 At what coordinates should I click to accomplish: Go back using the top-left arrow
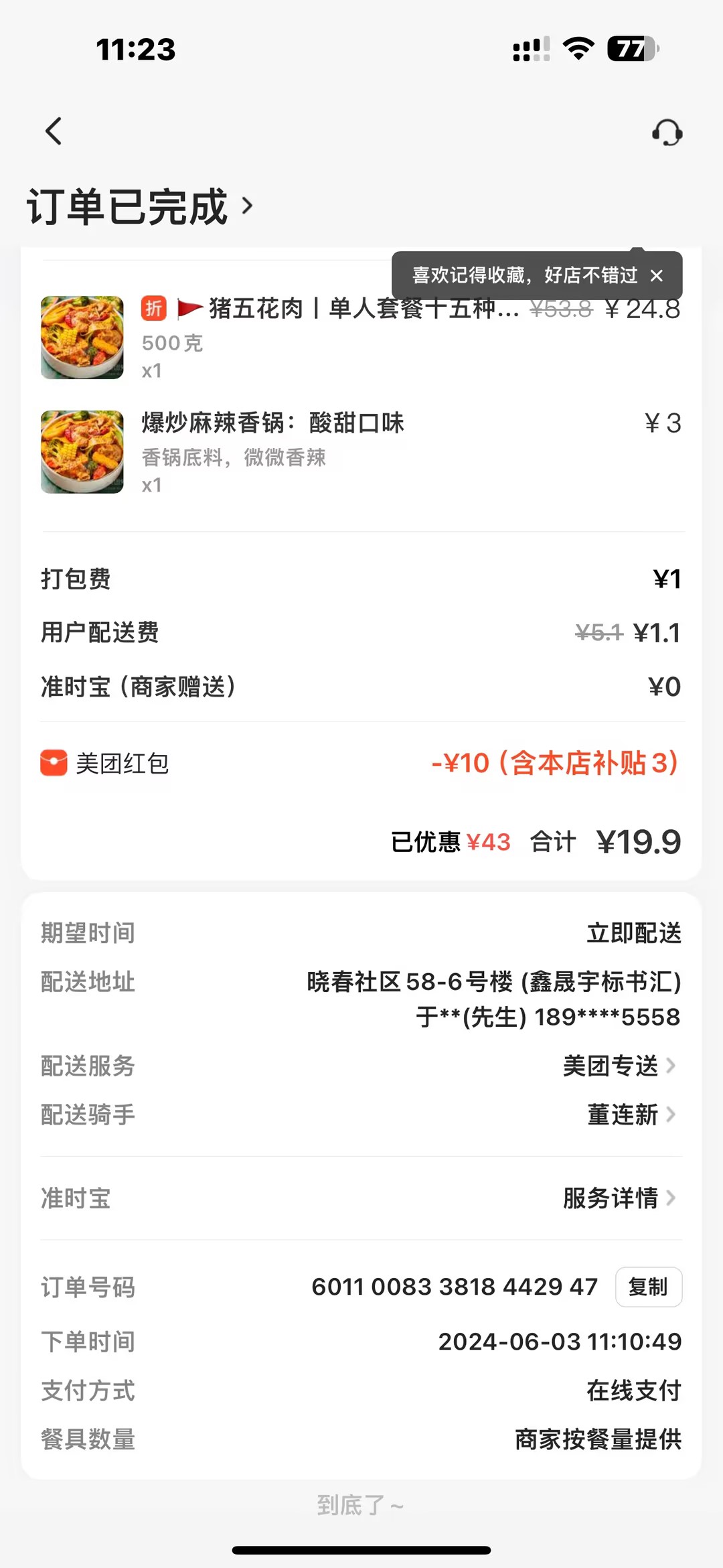[54, 131]
